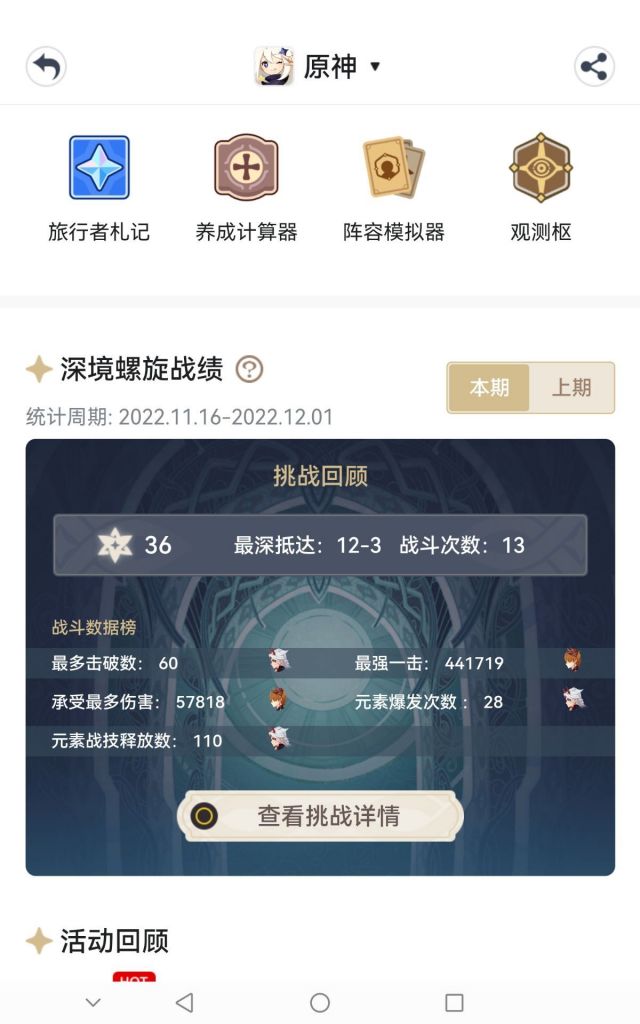Open system recent apps
The height and width of the screenshot is (1024, 640).
[454, 1002]
